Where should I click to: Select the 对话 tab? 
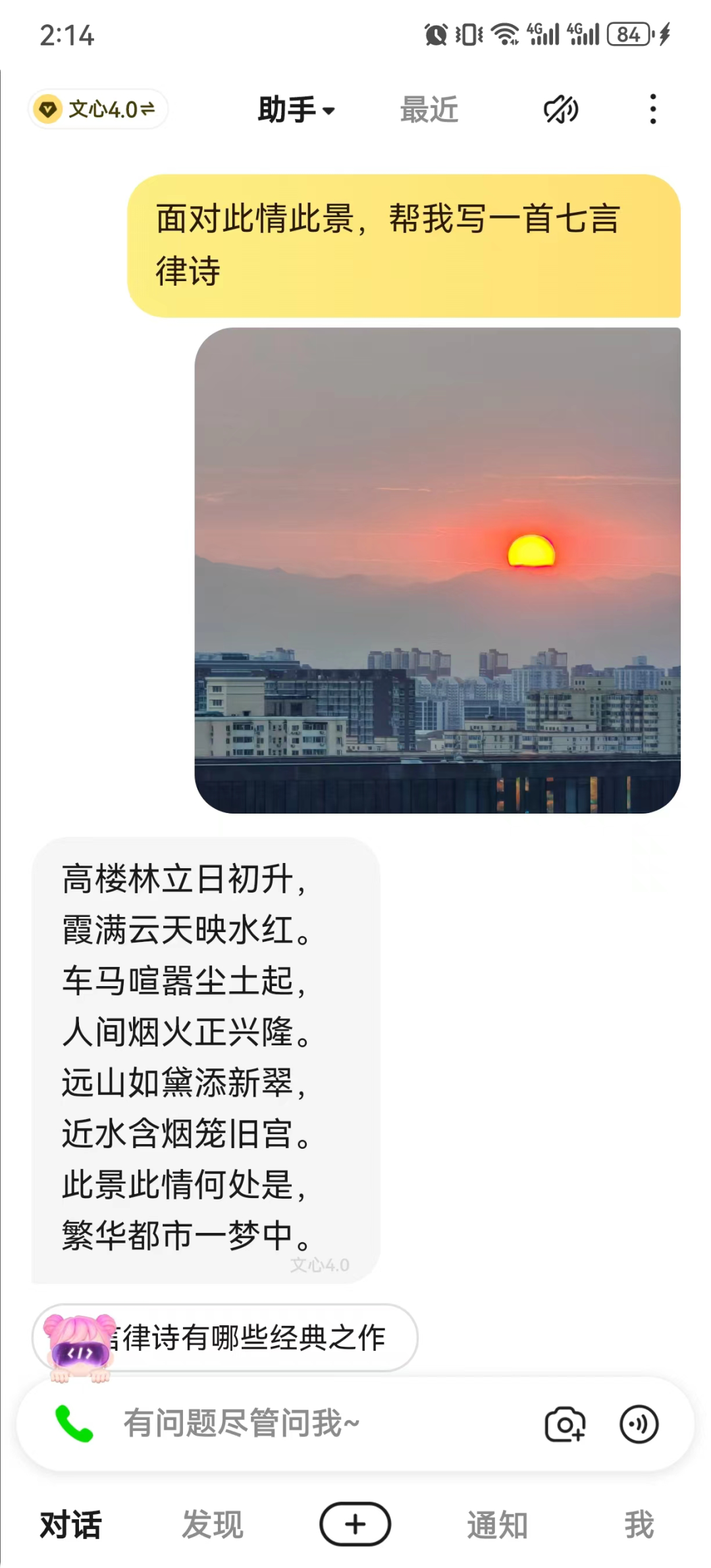(x=70, y=1524)
